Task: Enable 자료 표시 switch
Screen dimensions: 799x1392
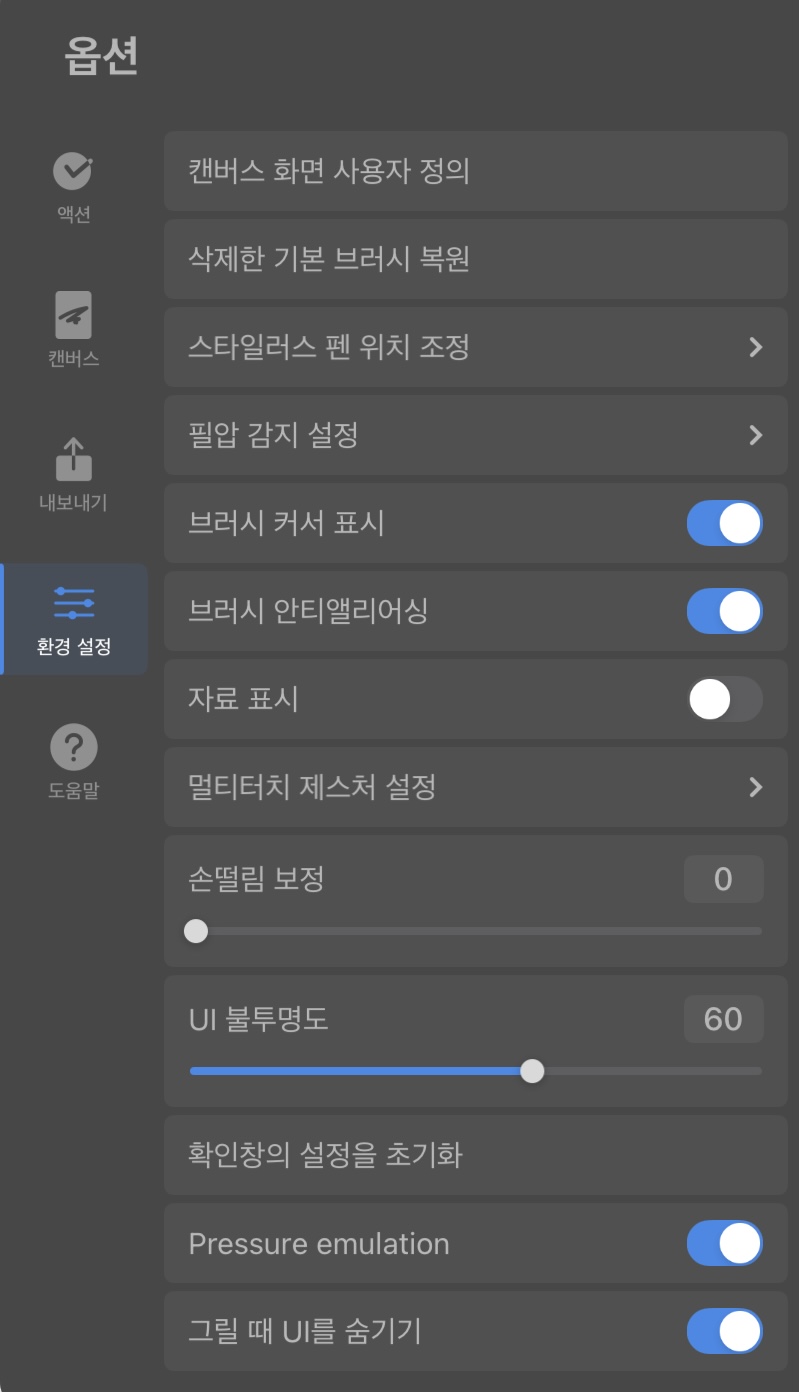Action: click(724, 700)
